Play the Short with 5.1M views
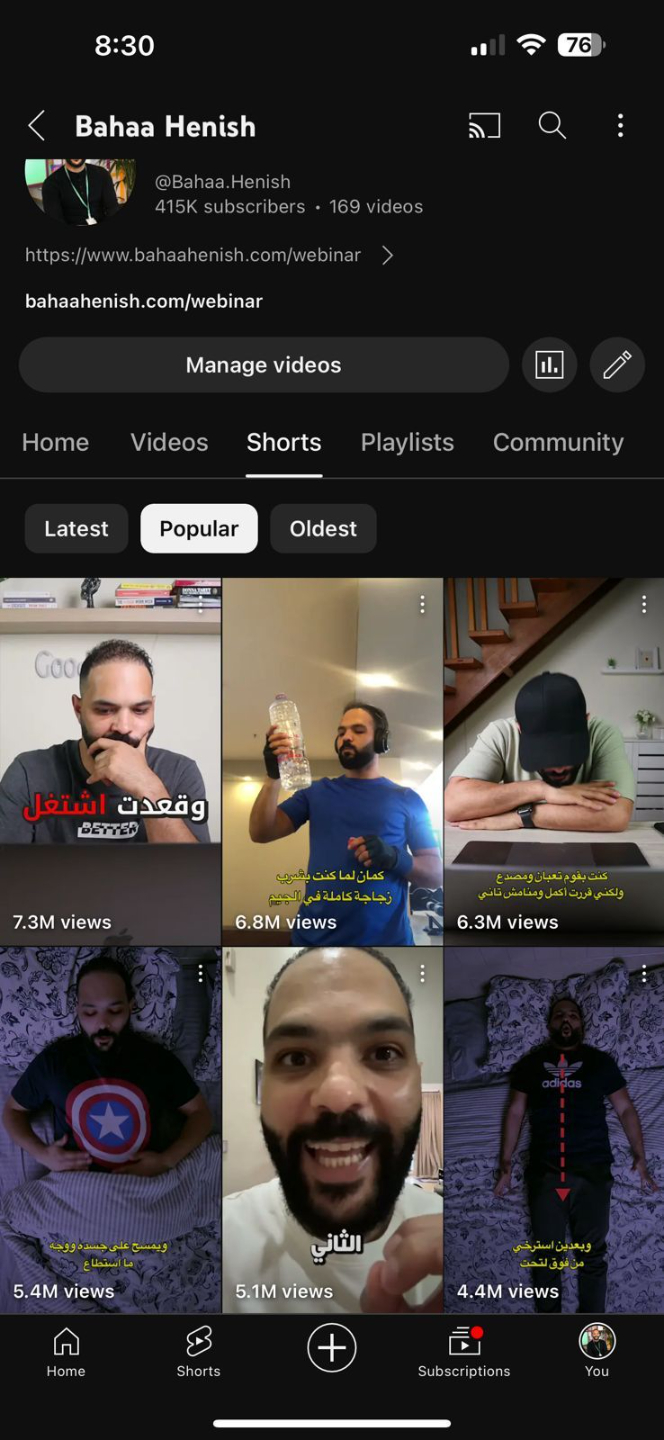The height and width of the screenshot is (1440, 664). coord(332,1130)
